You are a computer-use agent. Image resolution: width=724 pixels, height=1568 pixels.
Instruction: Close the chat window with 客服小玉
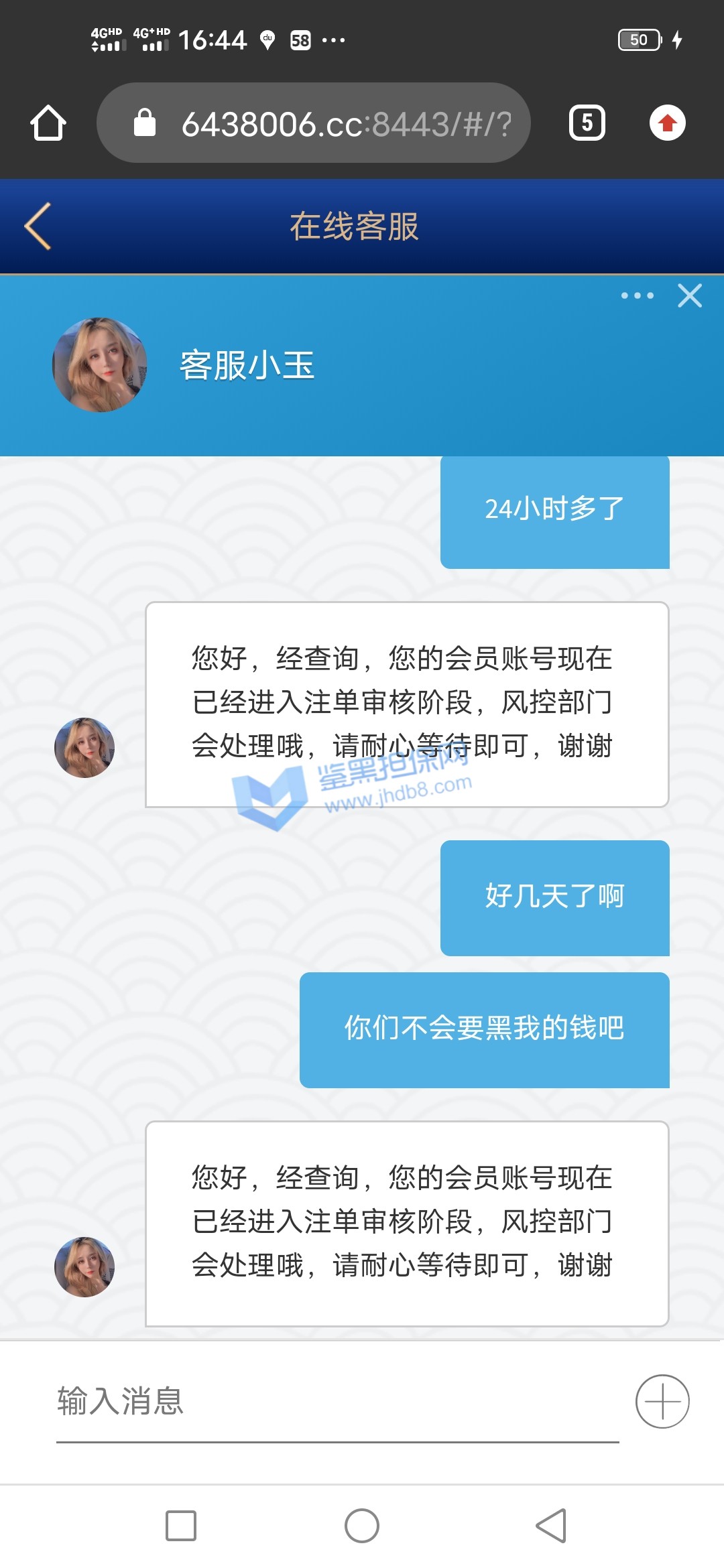(x=689, y=296)
